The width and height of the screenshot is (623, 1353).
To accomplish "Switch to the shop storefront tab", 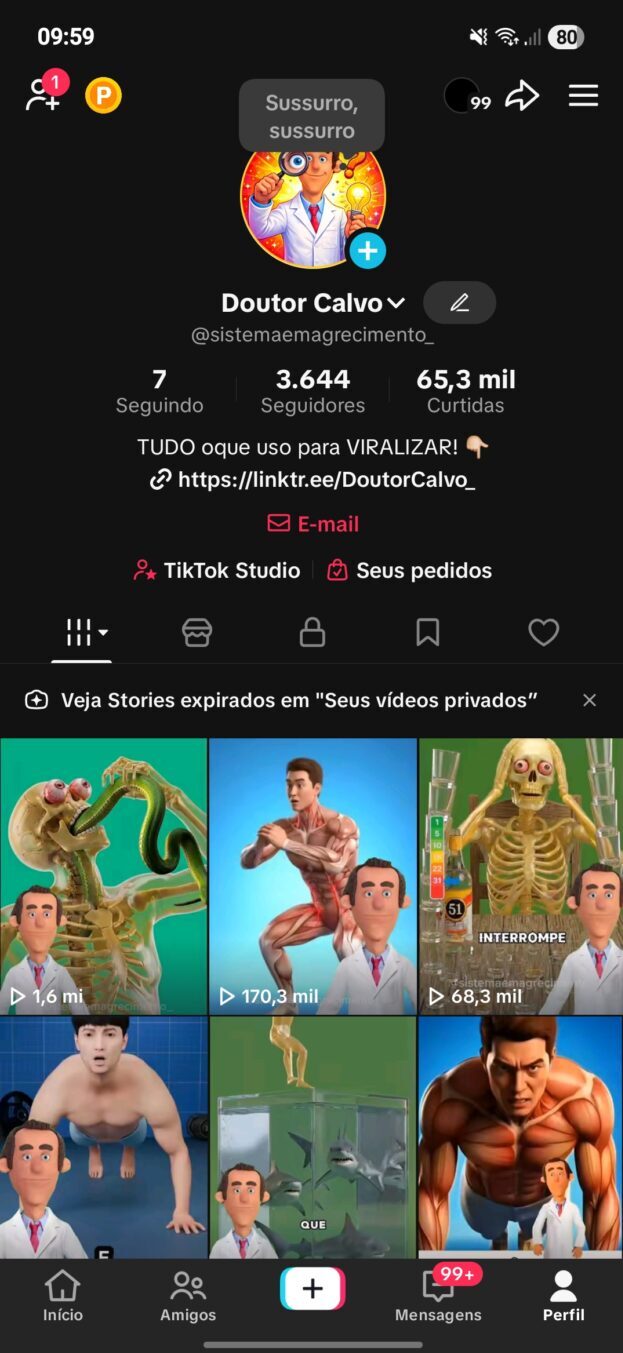I will click(x=197, y=632).
